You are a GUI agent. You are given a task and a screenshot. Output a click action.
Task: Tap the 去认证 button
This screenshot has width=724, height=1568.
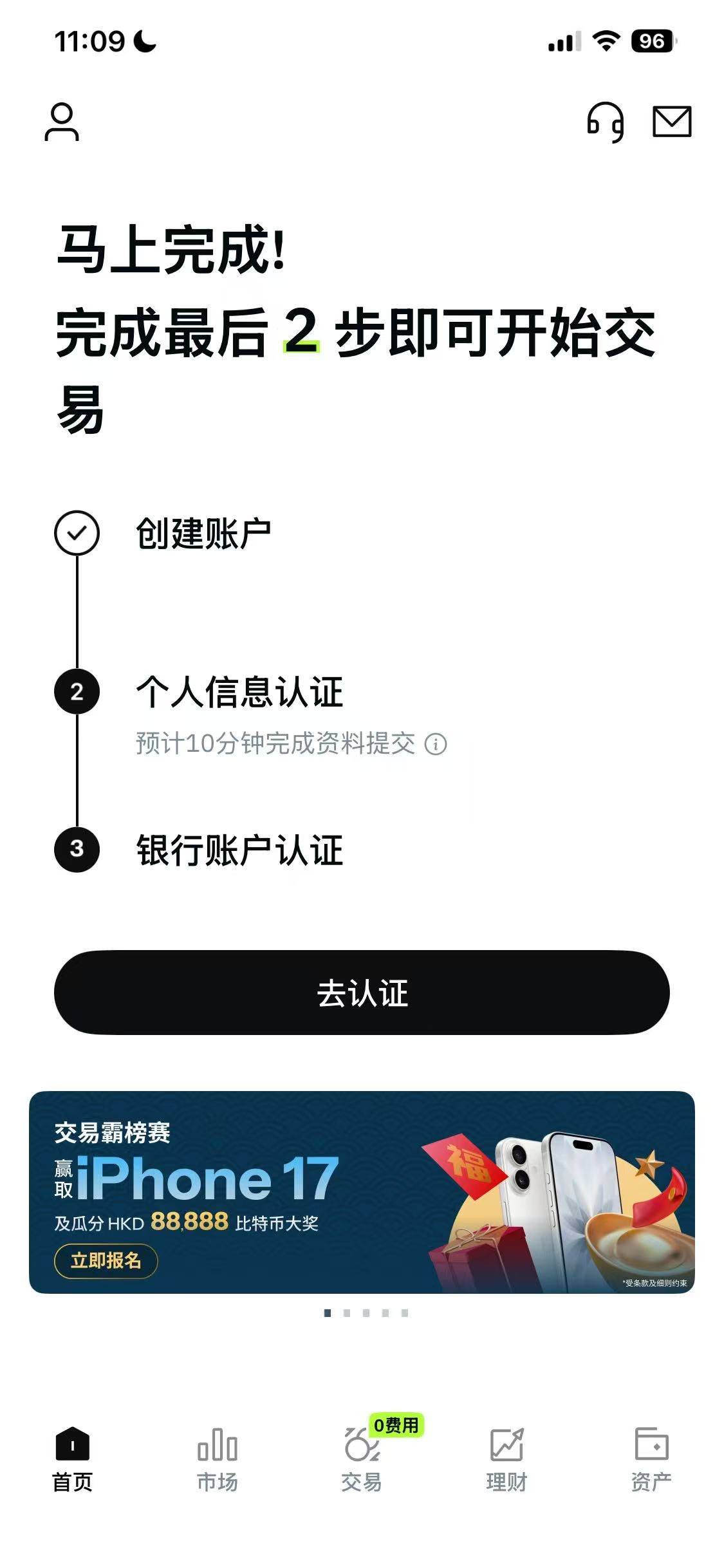[362, 993]
